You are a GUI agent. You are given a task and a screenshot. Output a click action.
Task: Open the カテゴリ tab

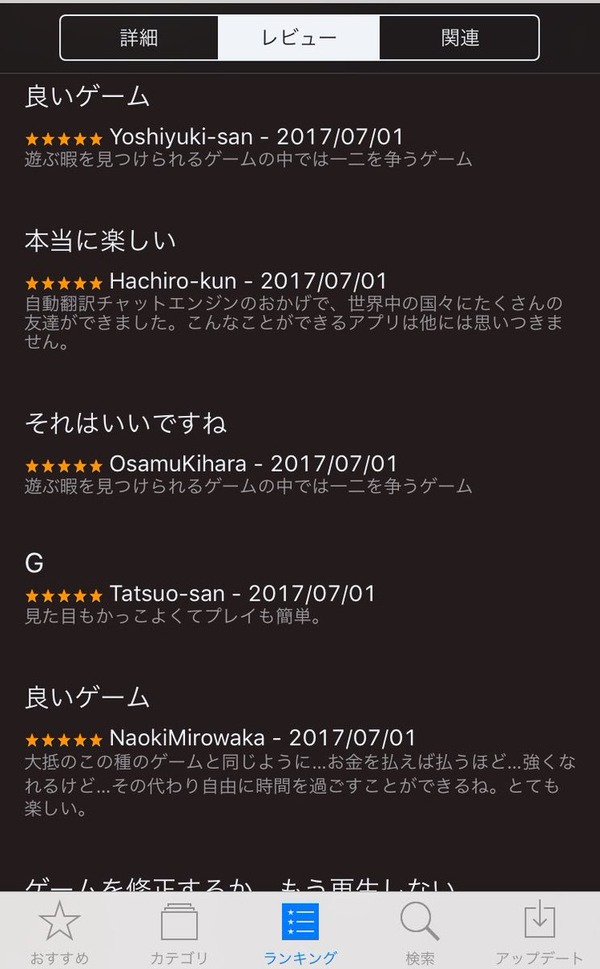[179, 932]
